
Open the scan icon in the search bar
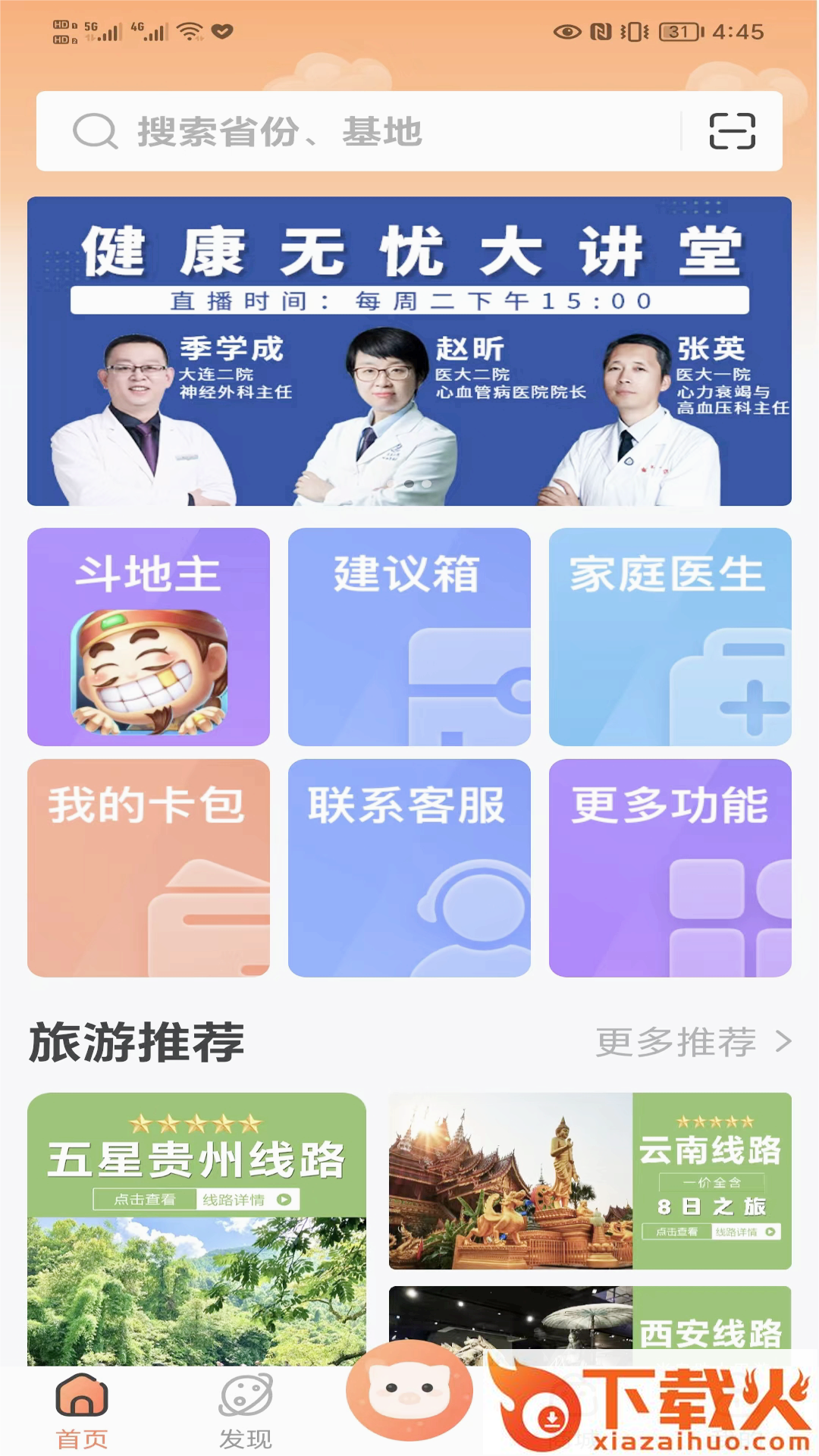tap(732, 131)
